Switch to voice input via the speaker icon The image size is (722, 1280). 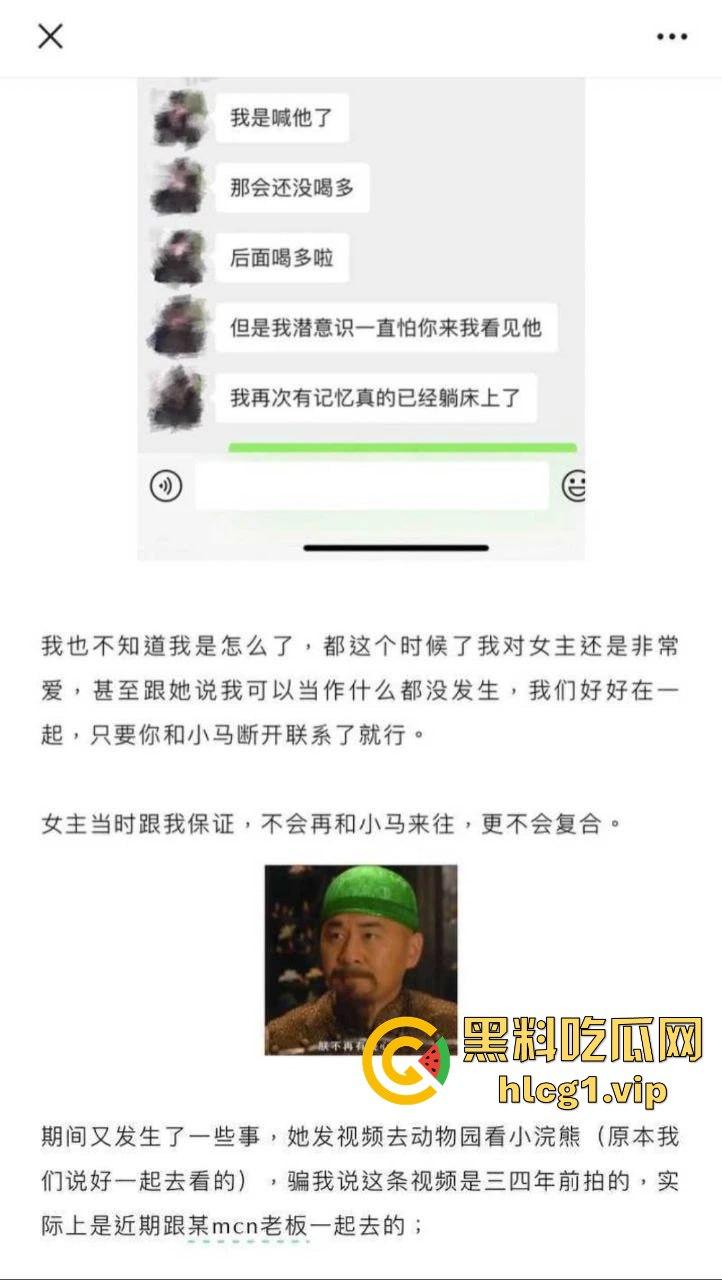pos(163,485)
